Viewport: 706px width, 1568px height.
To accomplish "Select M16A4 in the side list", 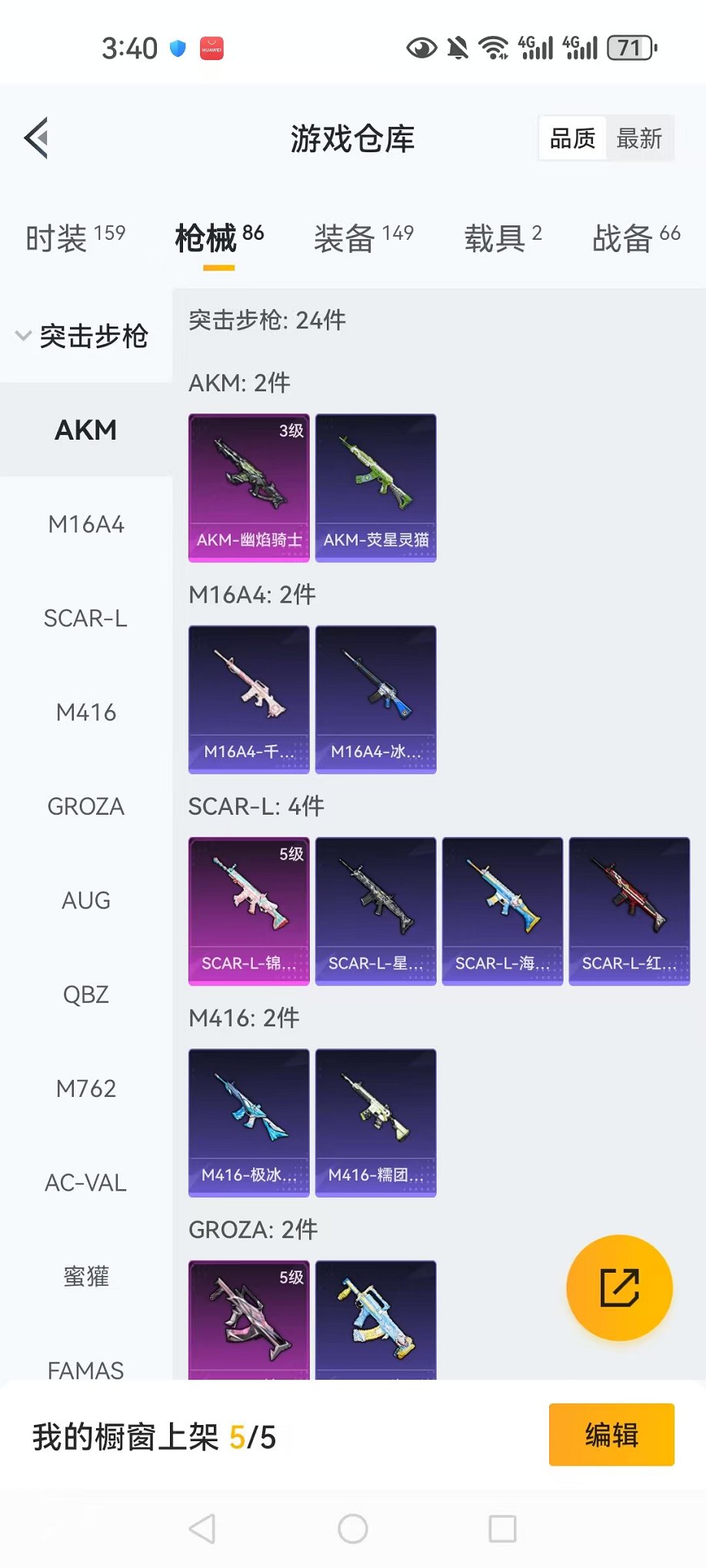I will pyautogui.click(x=85, y=524).
